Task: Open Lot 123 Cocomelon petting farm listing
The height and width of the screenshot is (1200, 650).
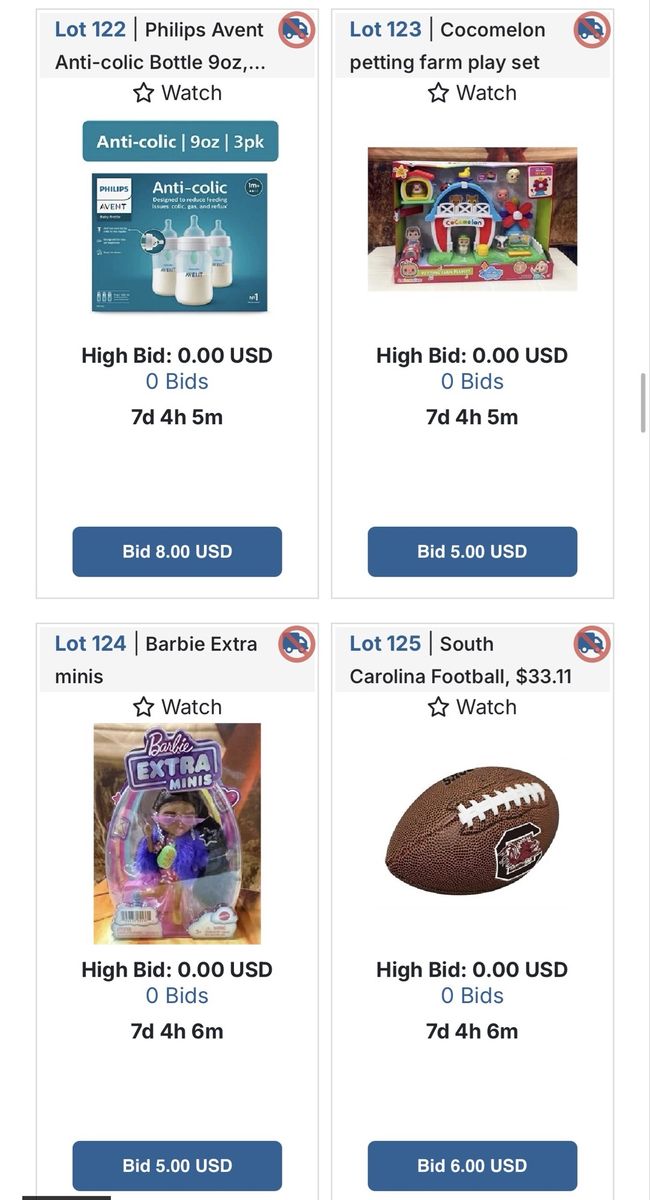Action: click(447, 45)
